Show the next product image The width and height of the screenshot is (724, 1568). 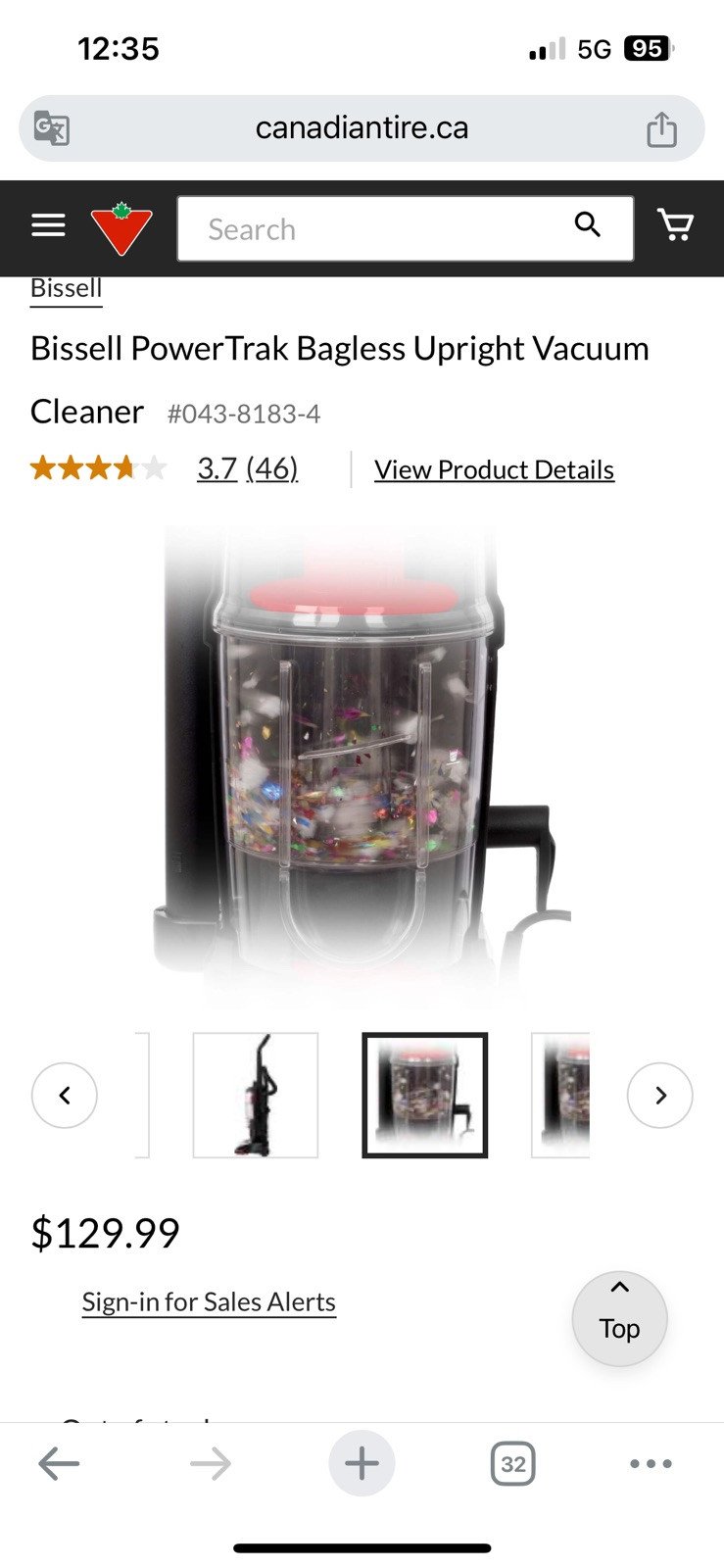click(x=659, y=1095)
